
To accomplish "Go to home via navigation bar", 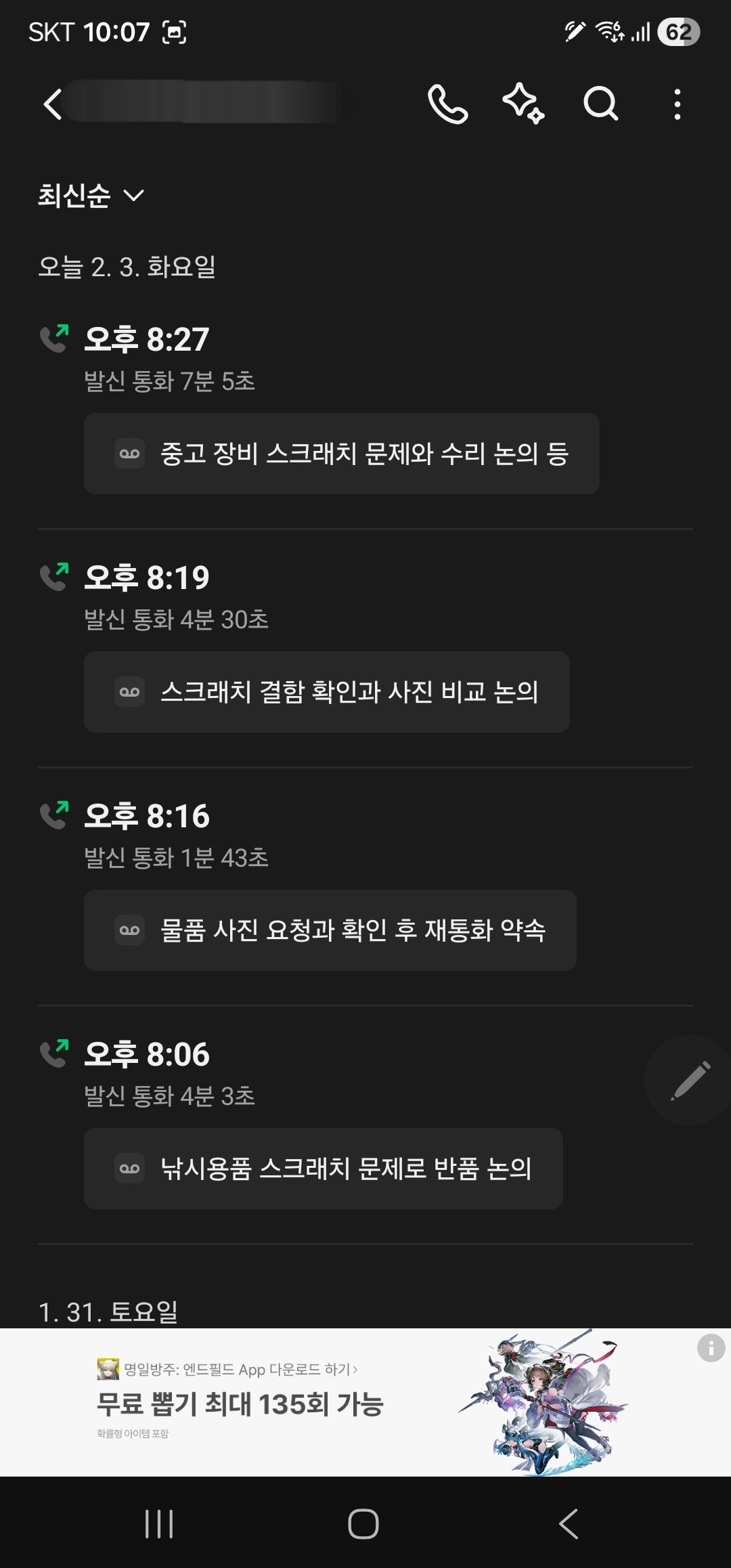I will (x=363, y=1524).
